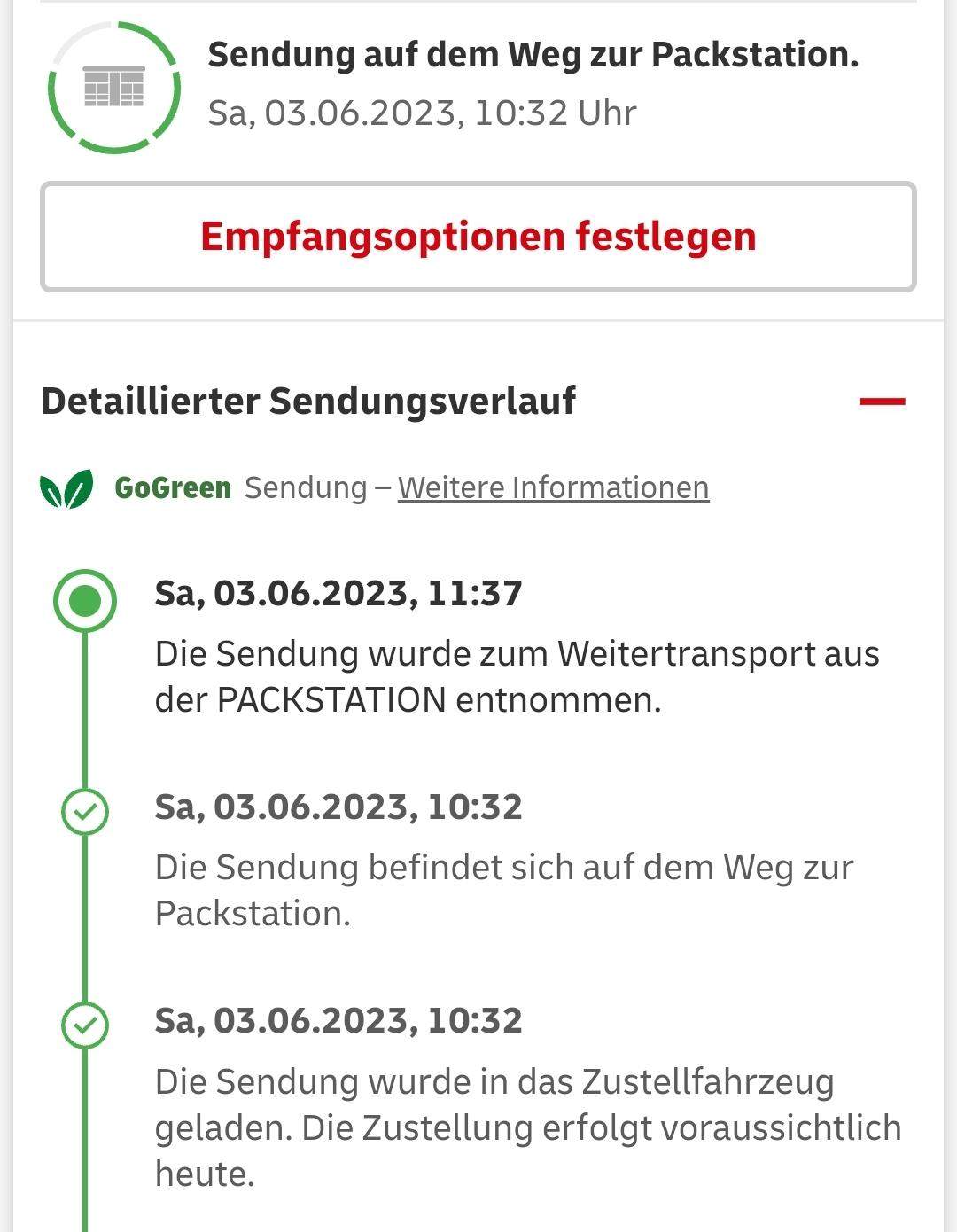Collapse the Detaillierter Sendungsverlauf section
Image resolution: width=957 pixels, height=1232 pixels.
point(884,401)
